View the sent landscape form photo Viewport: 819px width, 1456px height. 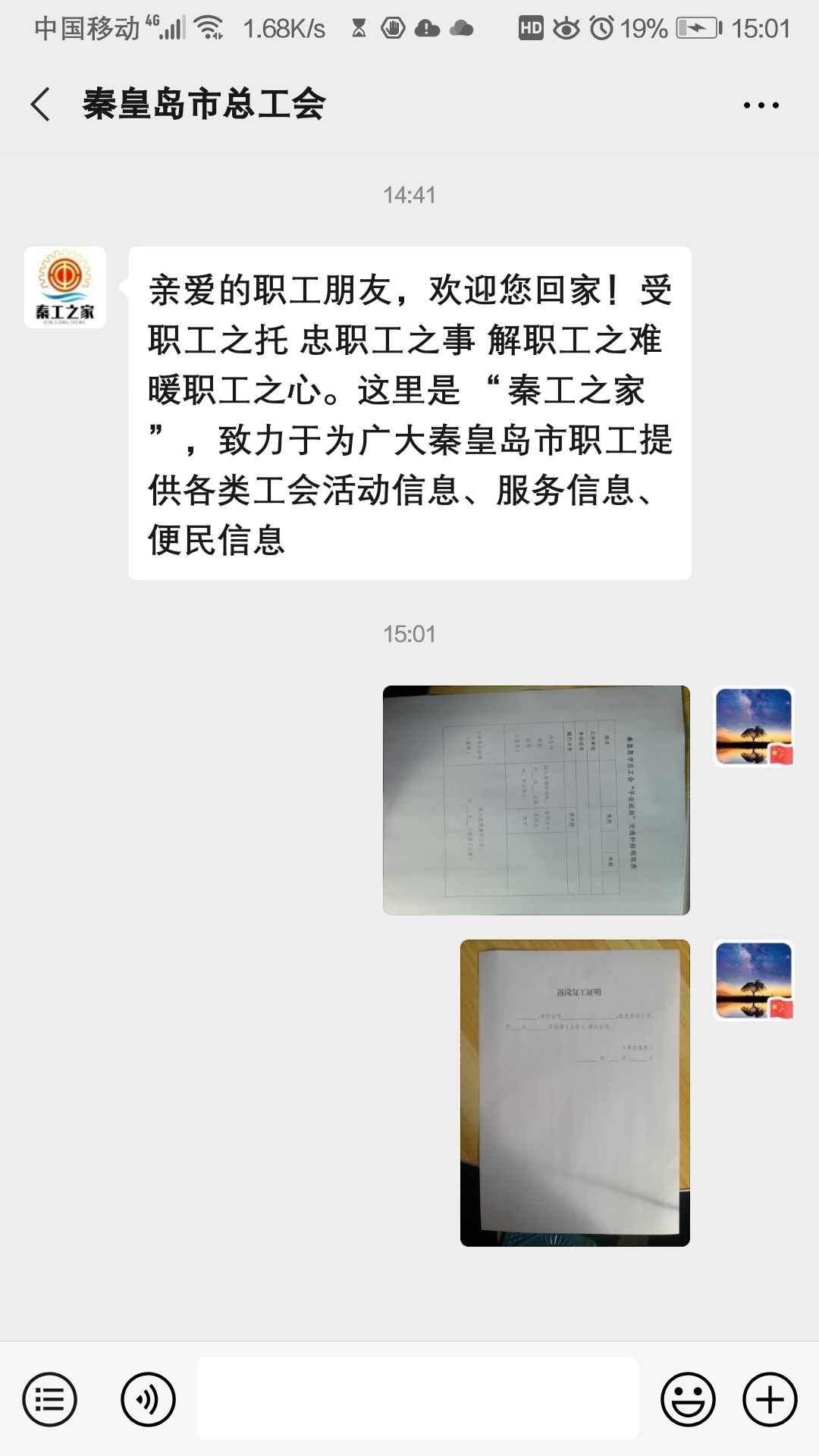536,800
